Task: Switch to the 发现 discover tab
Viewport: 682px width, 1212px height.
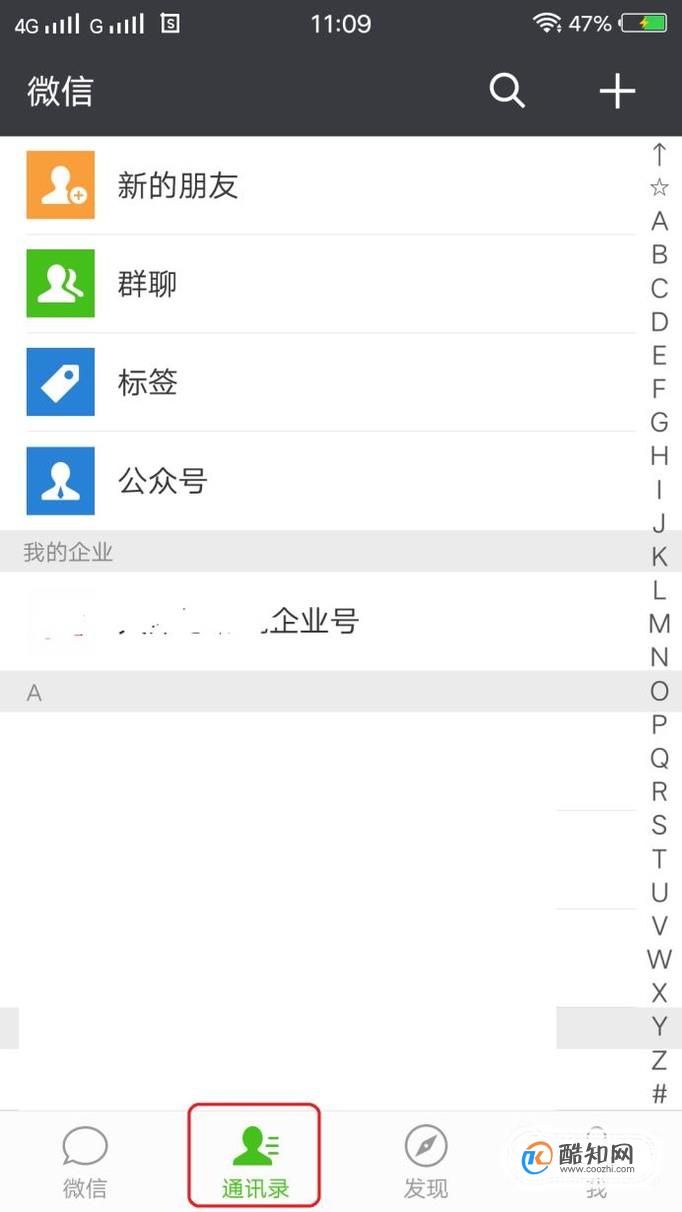Action: (x=426, y=1163)
